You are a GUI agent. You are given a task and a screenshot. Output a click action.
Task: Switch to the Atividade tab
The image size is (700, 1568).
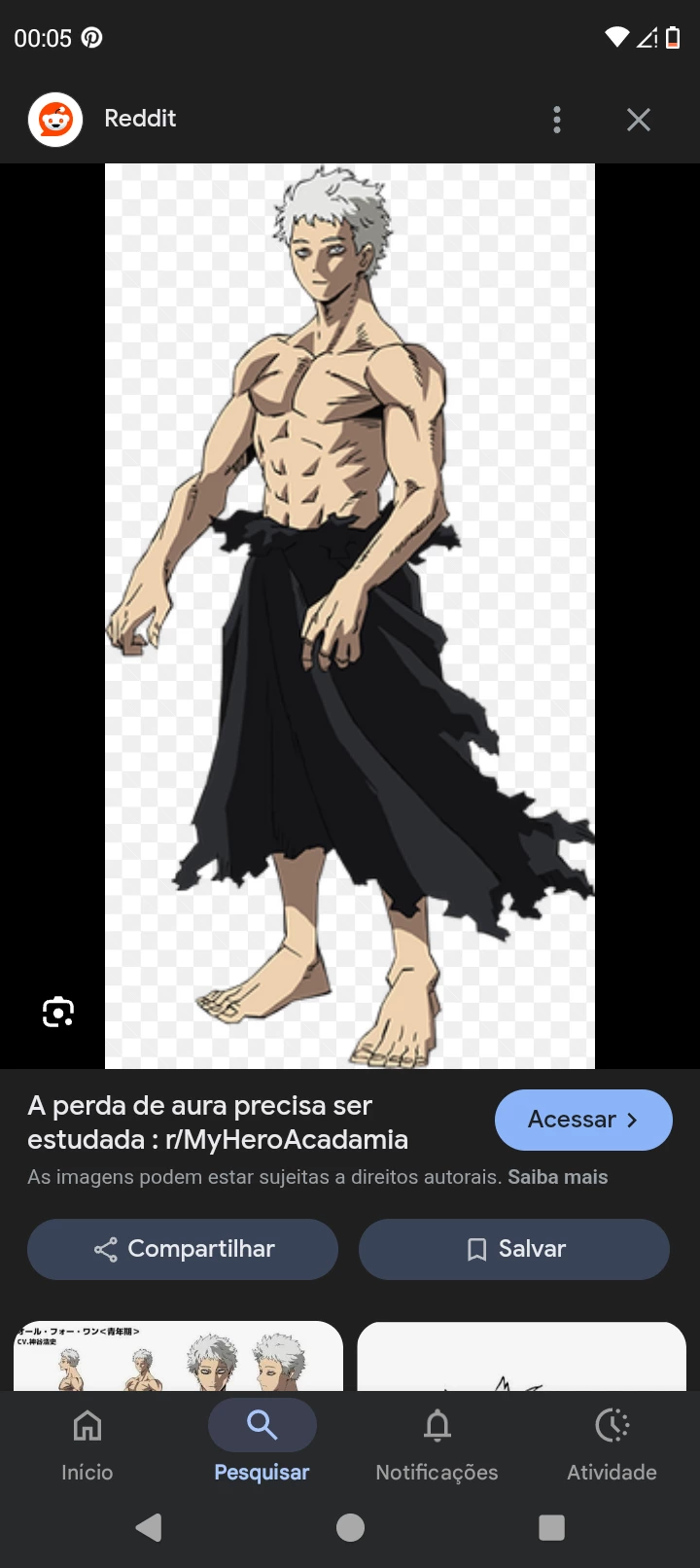(612, 1444)
